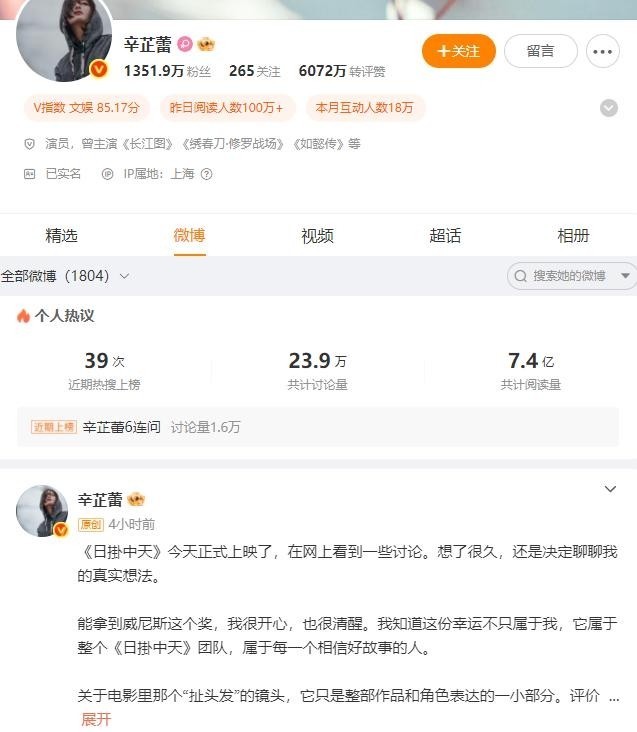Switch to the 相册 tab

573,236
